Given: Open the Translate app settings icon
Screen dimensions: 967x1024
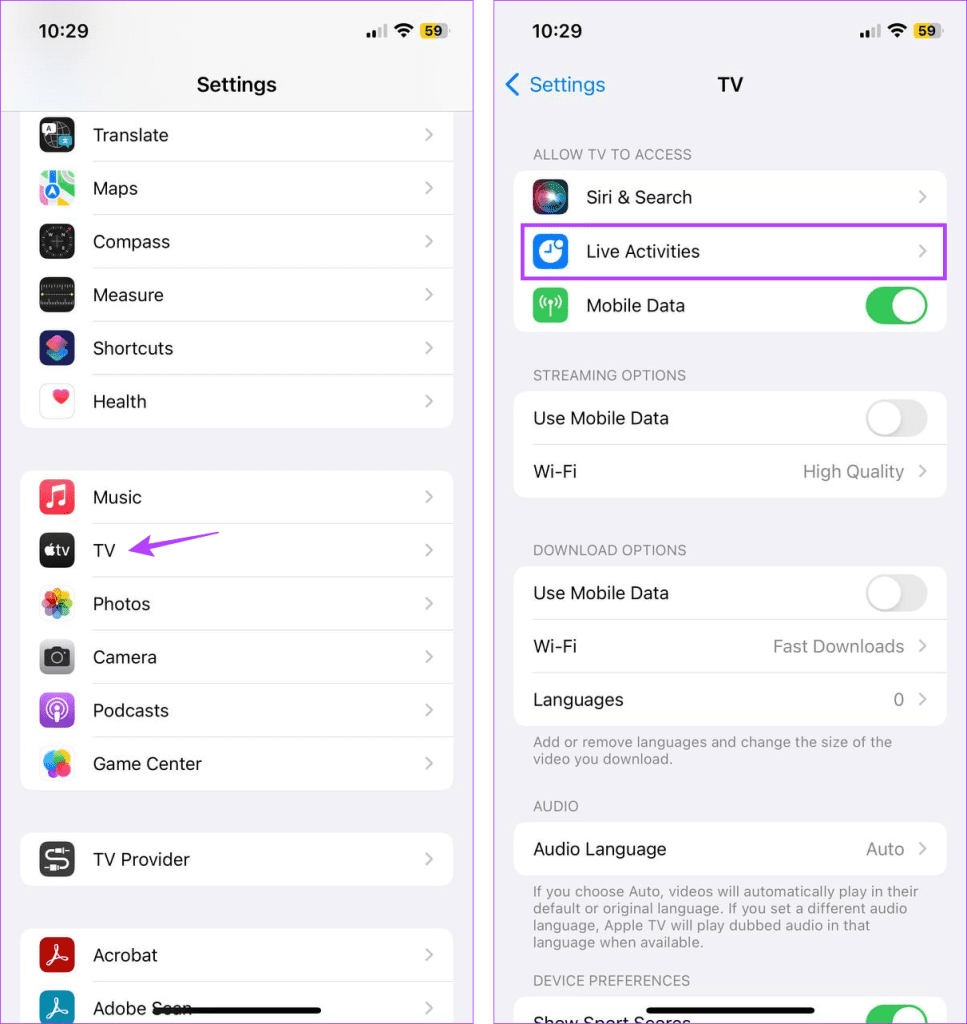Looking at the screenshot, I should (x=57, y=135).
